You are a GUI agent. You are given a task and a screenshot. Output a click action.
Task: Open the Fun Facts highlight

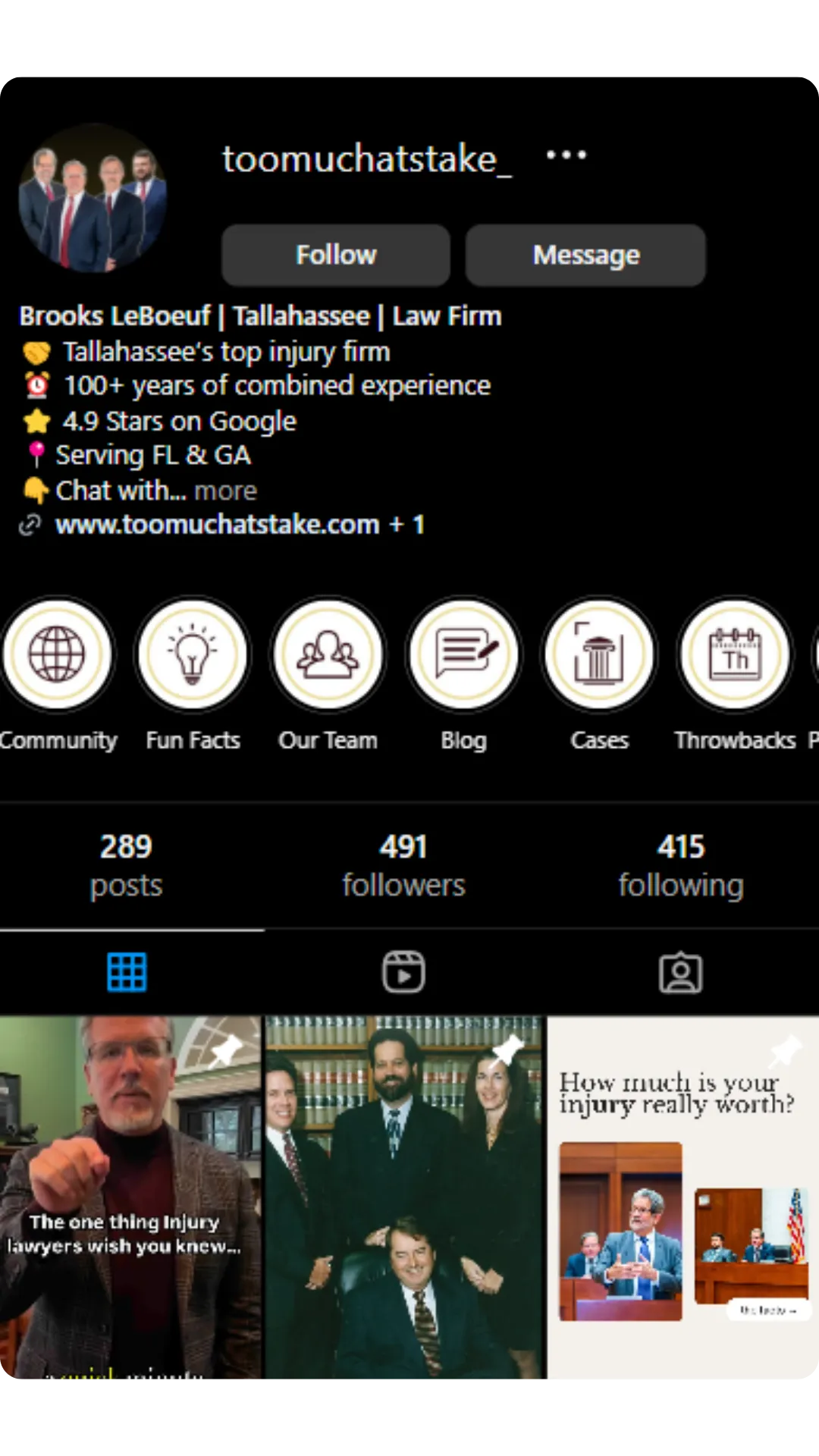coord(193,654)
